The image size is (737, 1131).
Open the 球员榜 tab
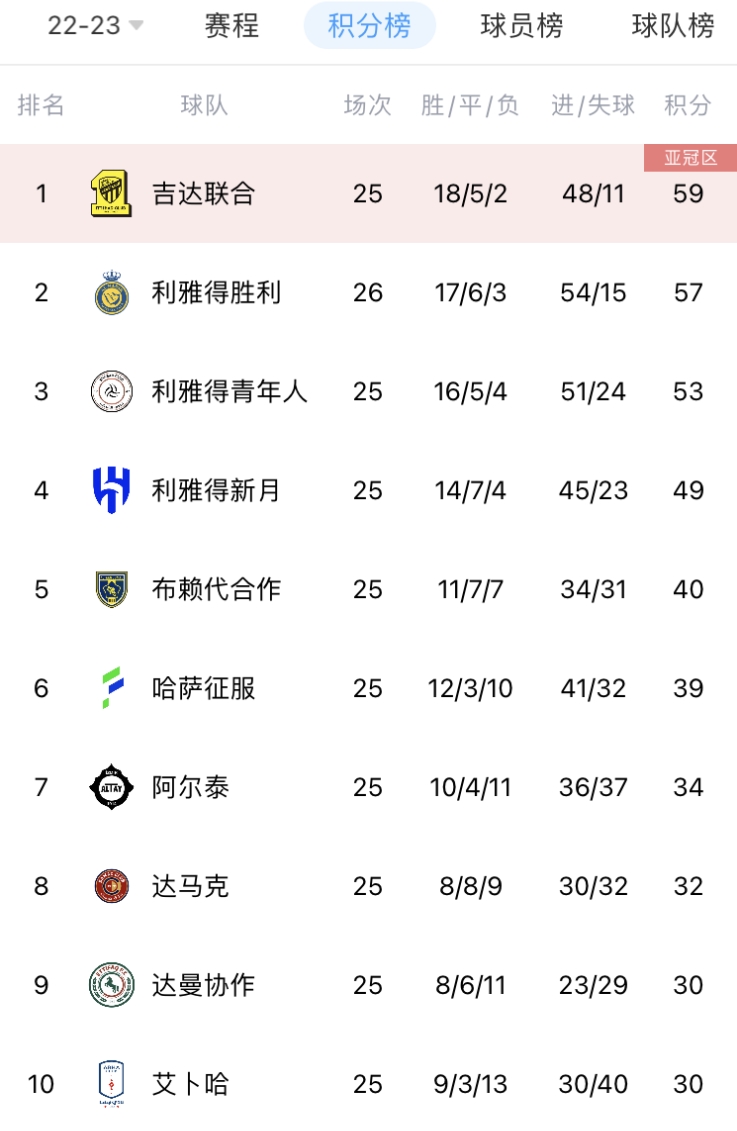point(521,28)
